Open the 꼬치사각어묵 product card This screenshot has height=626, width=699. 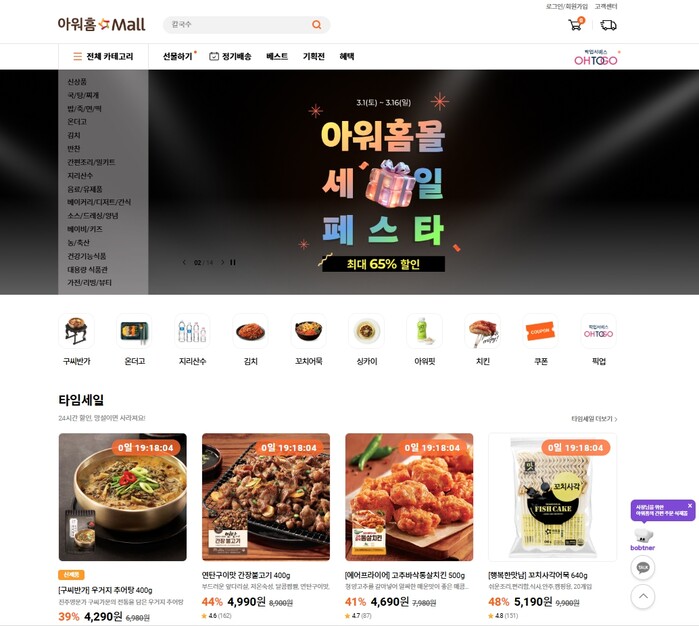point(552,497)
